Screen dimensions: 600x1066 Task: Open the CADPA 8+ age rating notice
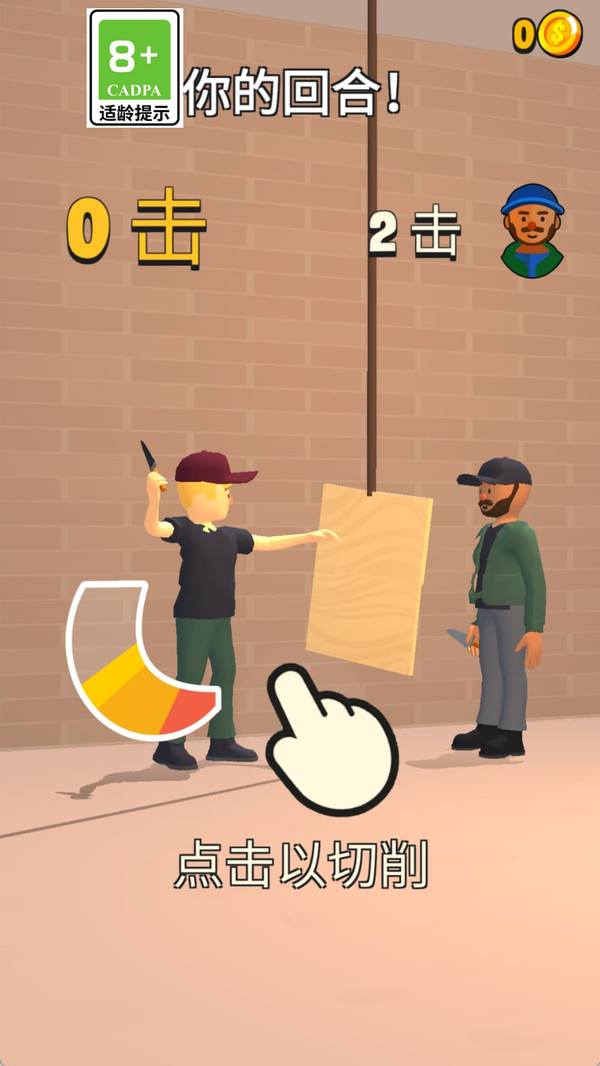coord(135,68)
